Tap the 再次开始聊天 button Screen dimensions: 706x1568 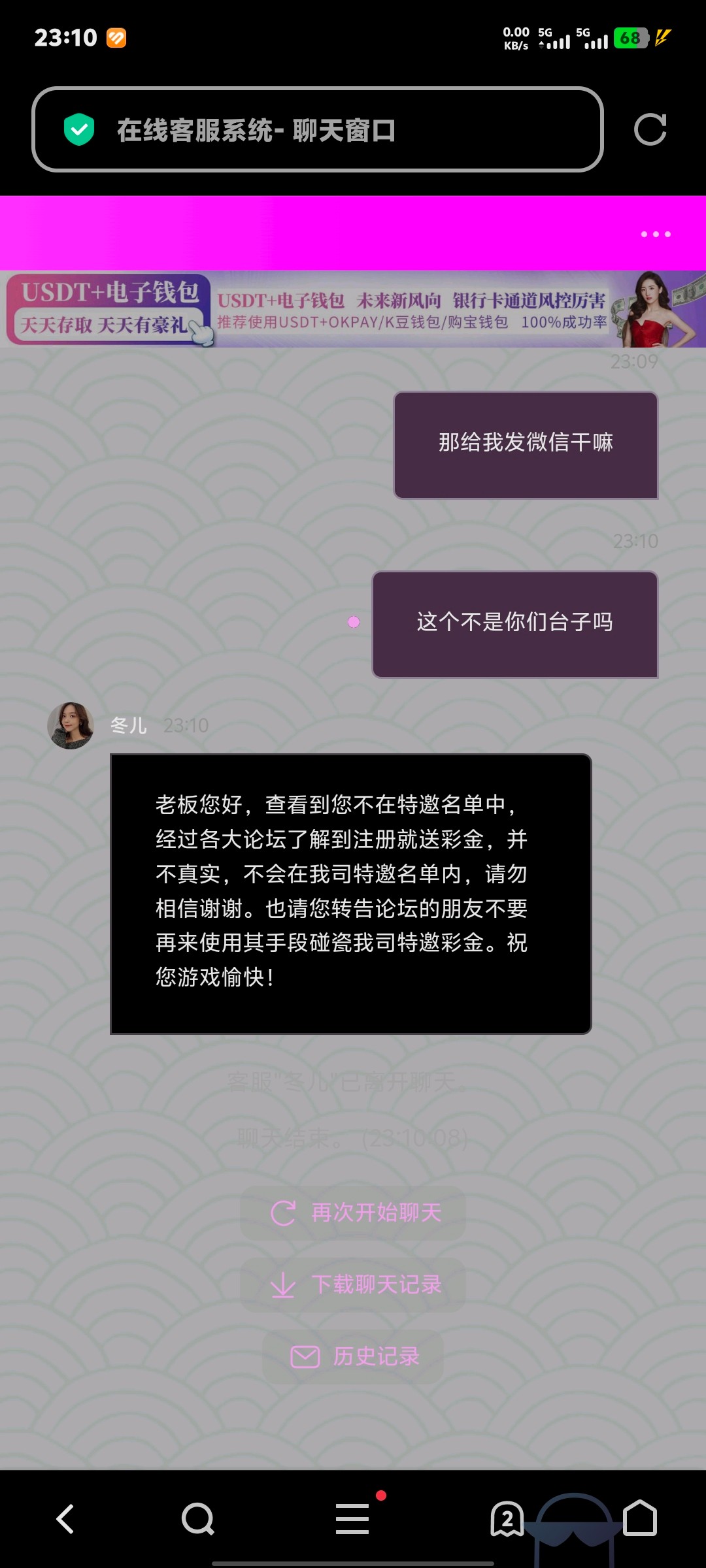tap(353, 1212)
